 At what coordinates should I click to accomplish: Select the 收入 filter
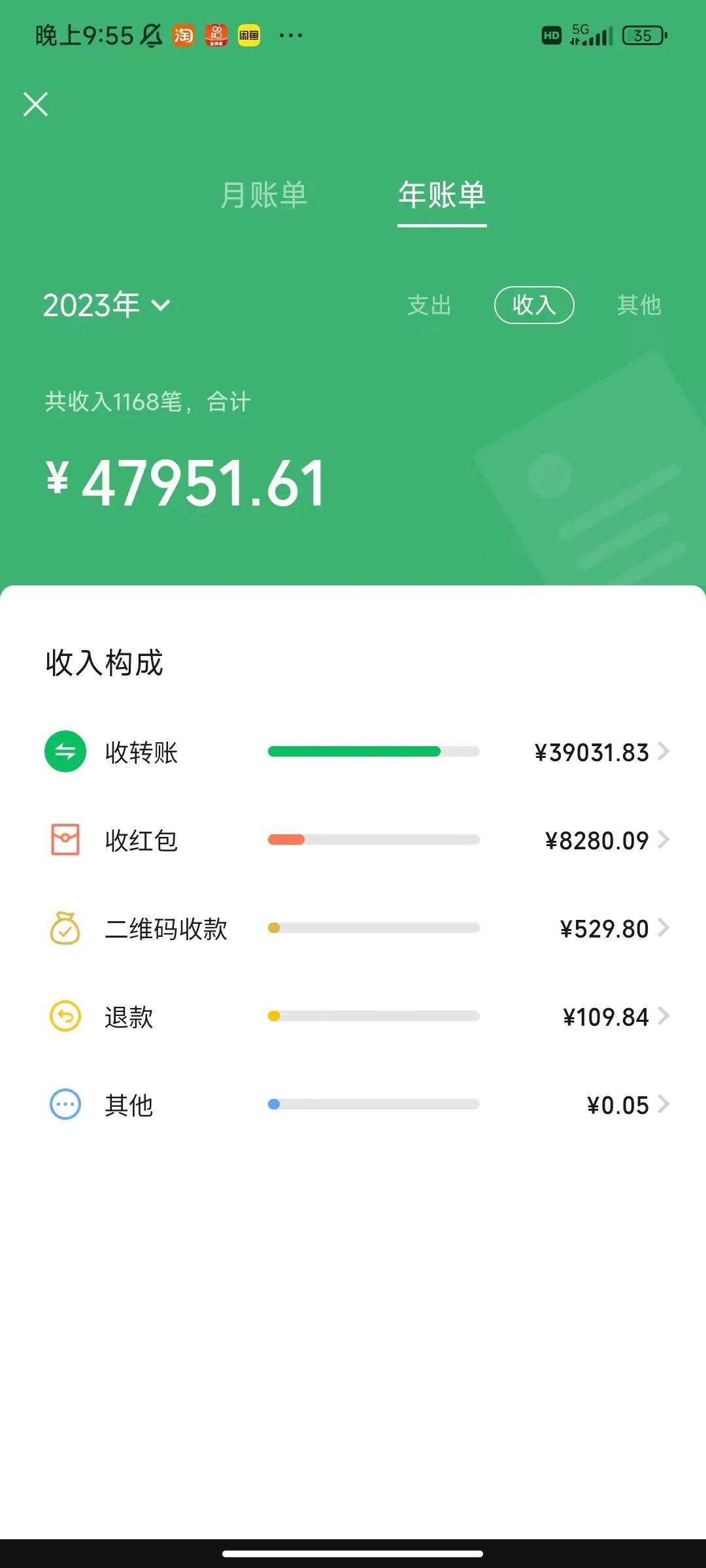click(x=534, y=305)
